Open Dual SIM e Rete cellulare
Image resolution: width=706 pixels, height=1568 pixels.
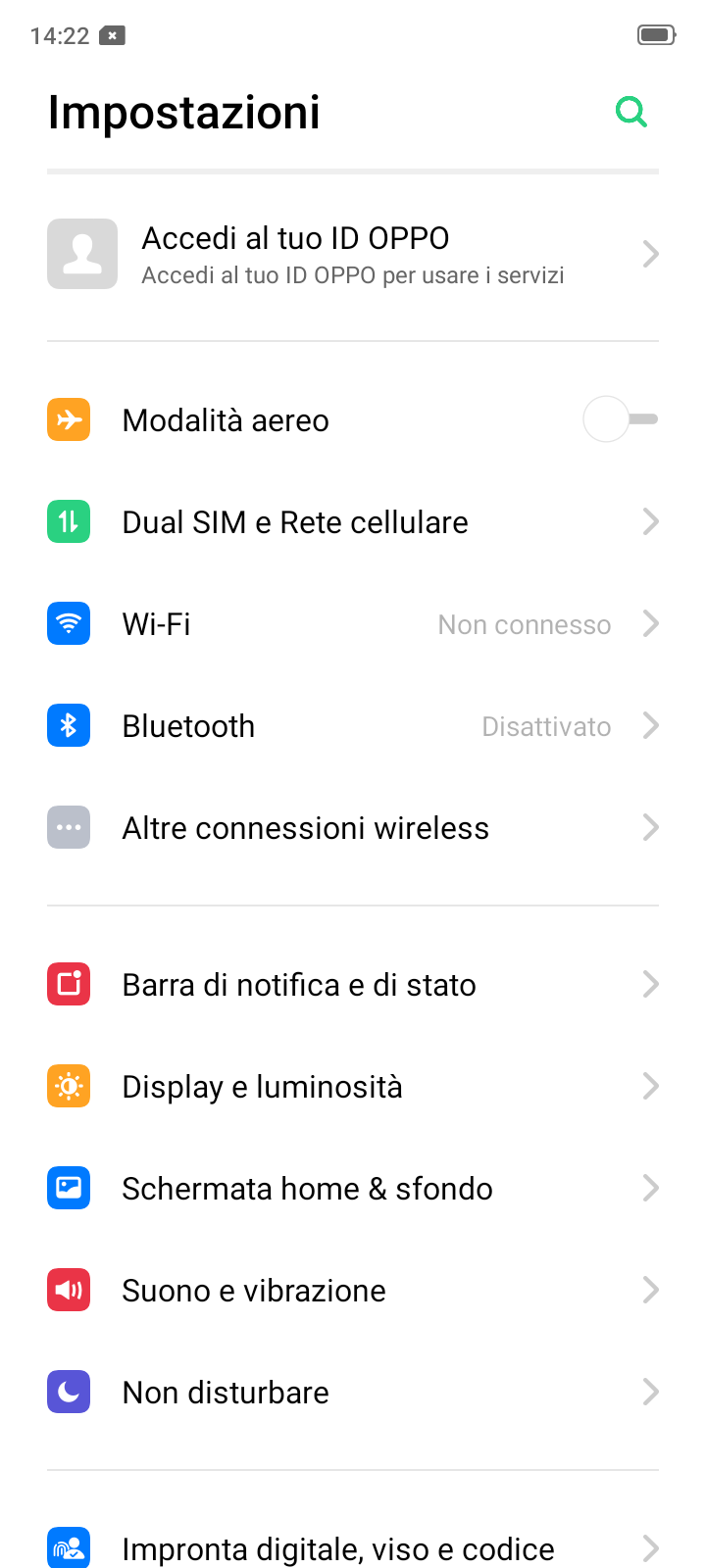click(353, 521)
